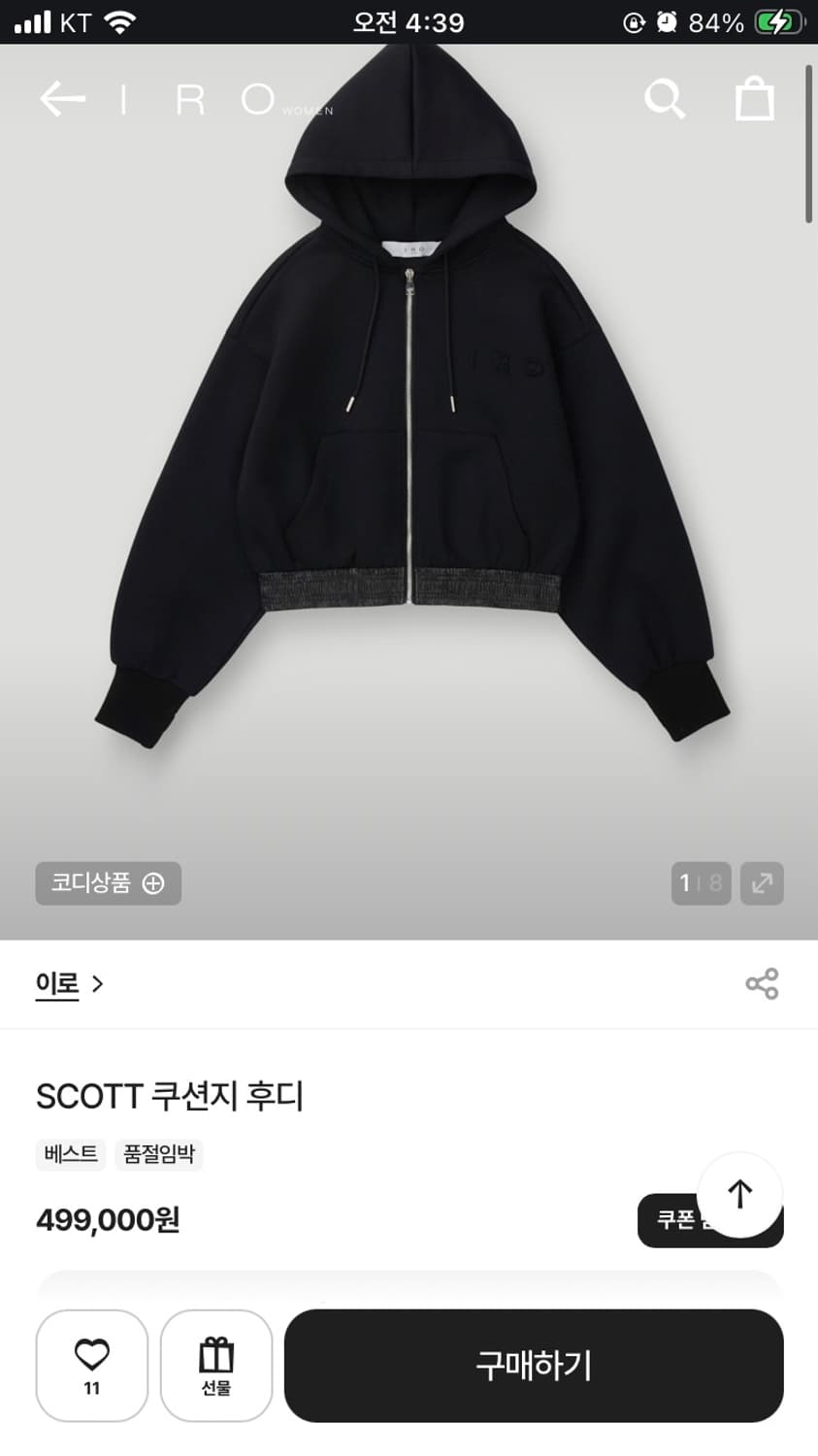The height and width of the screenshot is (1456, 818).
Task: Open the share icon next to brand name
Action: point(763,983)
